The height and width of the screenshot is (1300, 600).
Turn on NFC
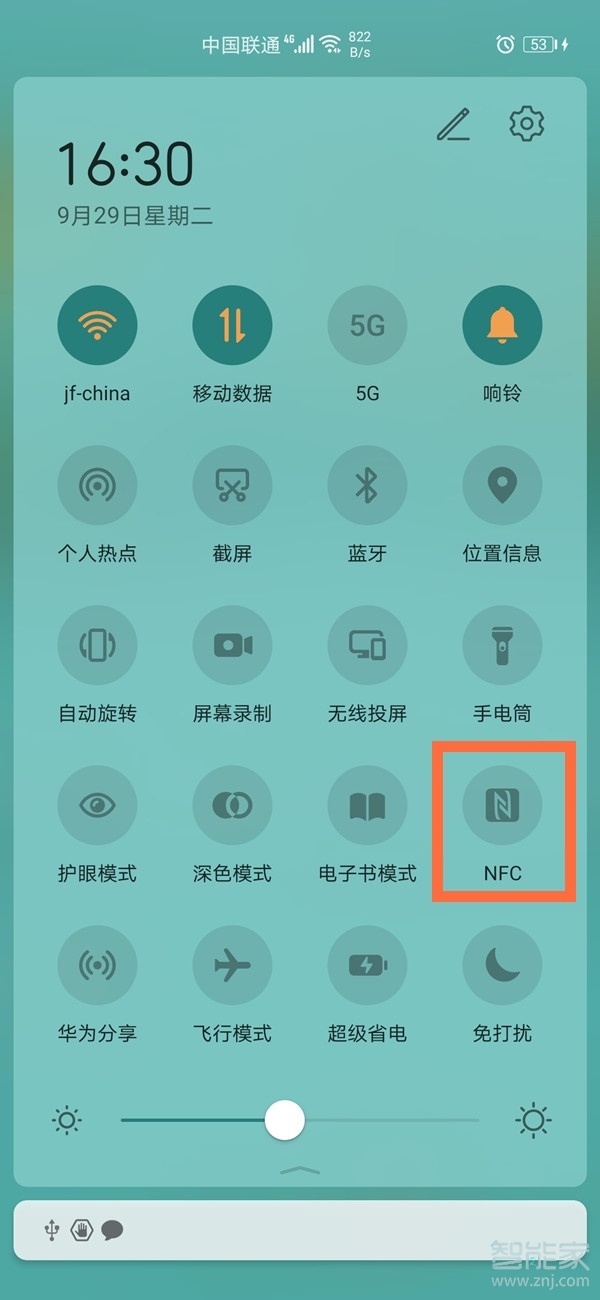502,805
